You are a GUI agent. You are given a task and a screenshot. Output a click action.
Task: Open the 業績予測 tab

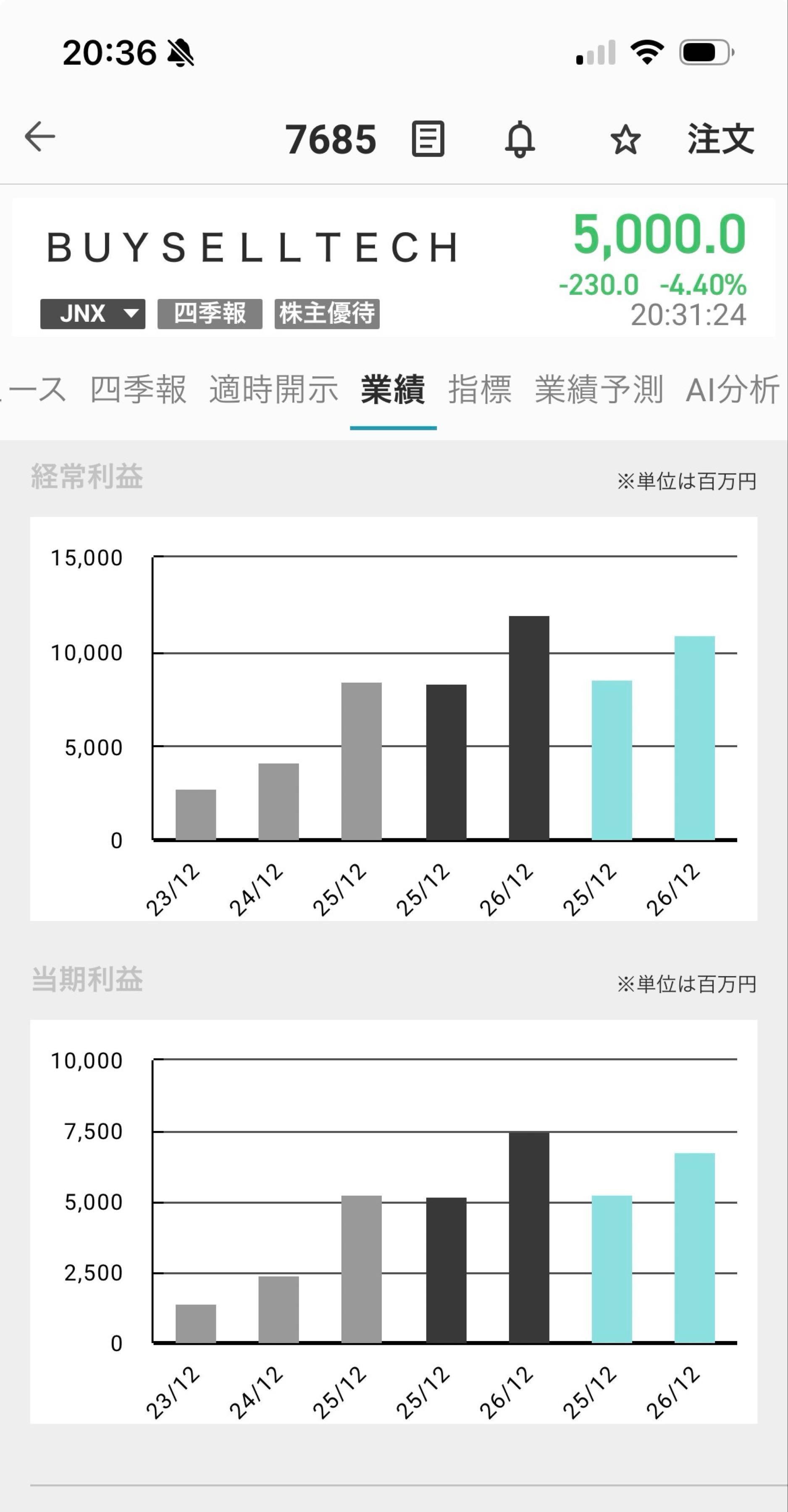[598, 390]
